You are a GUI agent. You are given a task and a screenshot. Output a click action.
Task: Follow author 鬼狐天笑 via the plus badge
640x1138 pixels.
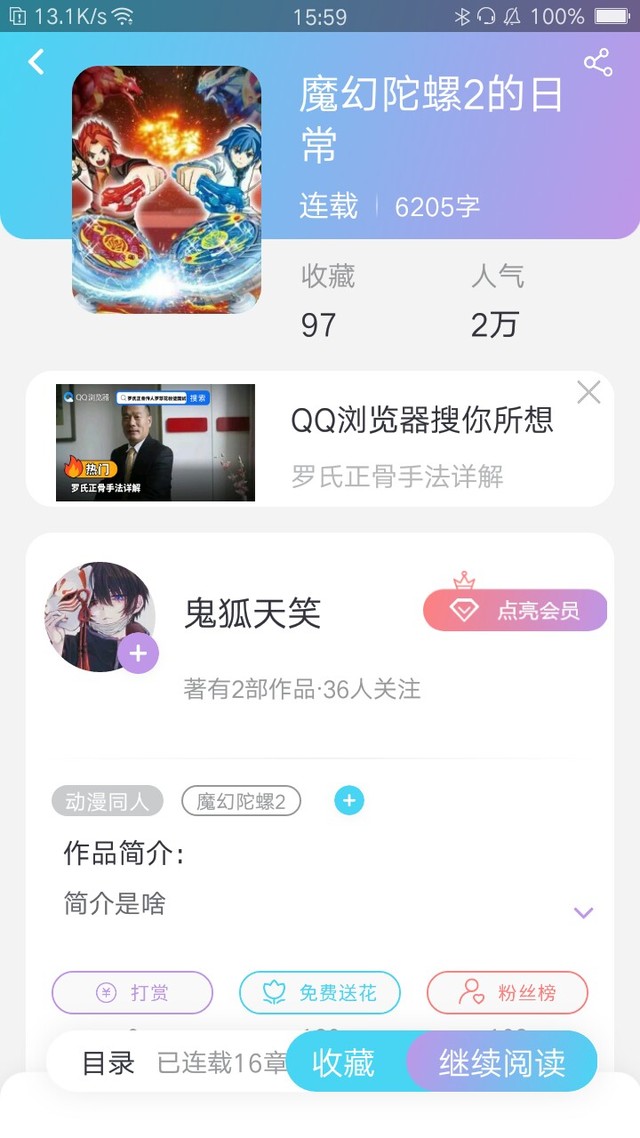[138, 653]
